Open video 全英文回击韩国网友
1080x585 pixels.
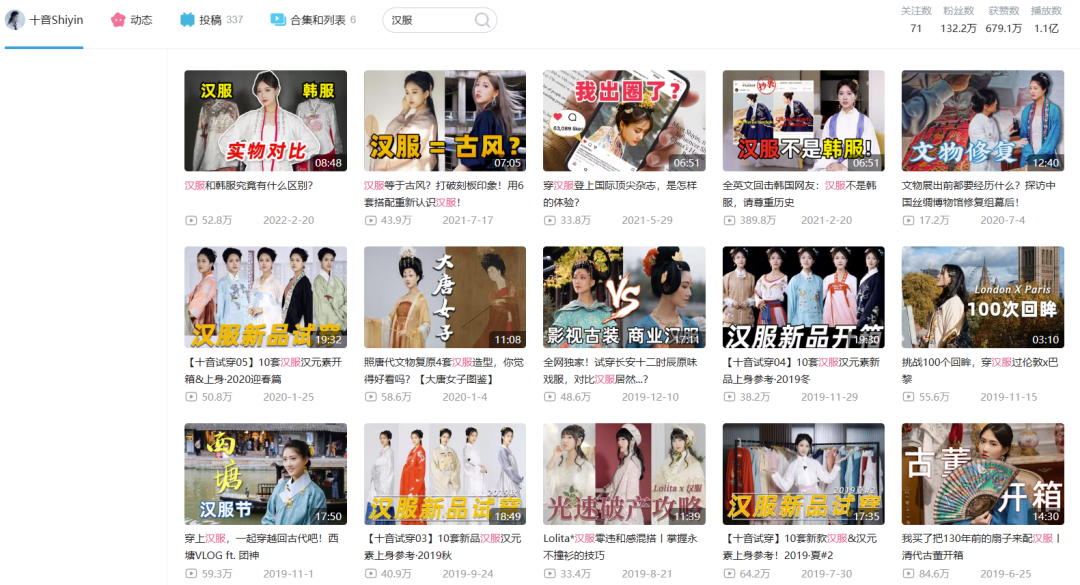point(803,121)
